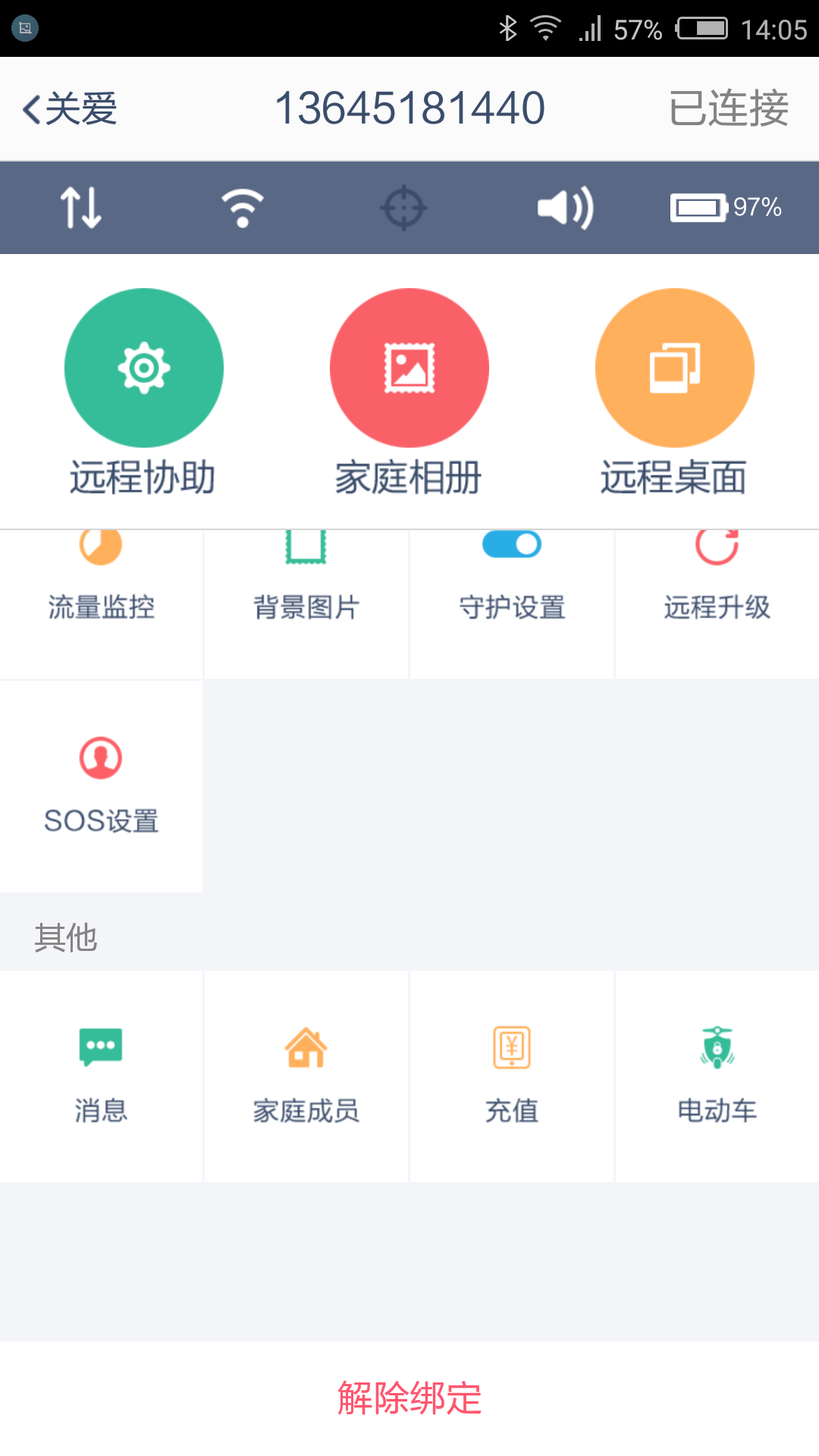Start the 远程升级 remote upgrade

(x=717, y=576)
